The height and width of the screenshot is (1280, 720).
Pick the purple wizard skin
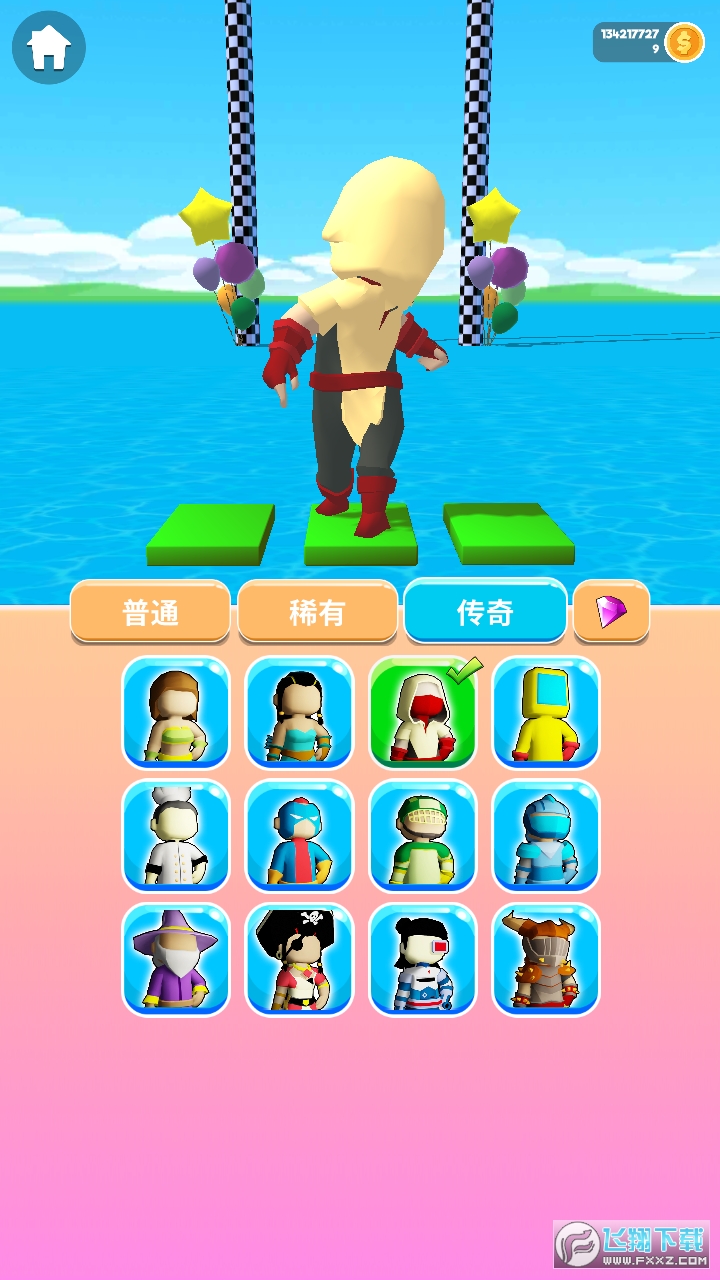point(176,959)
